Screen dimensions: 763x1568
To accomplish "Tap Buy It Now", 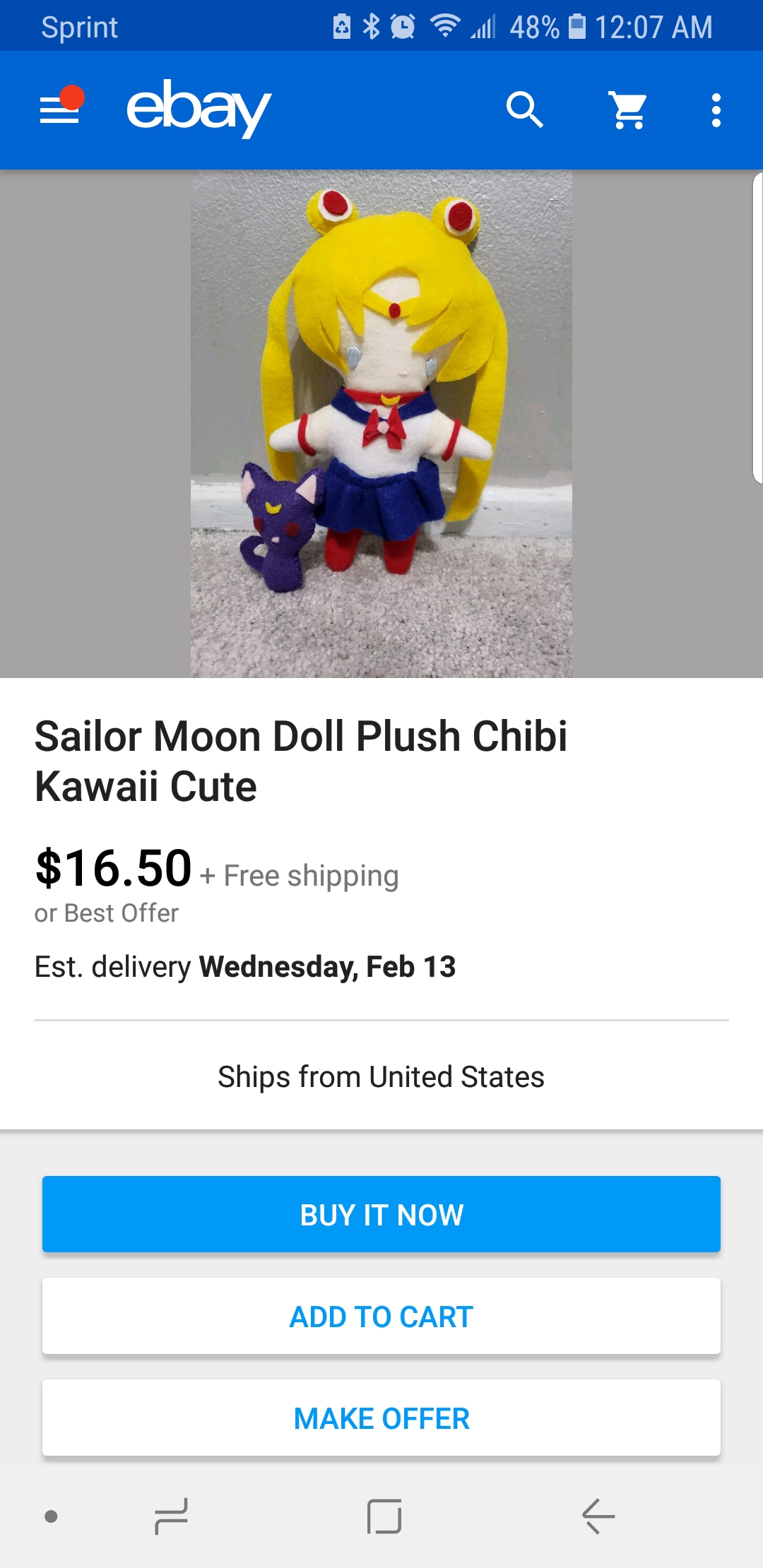I will (381, 1214).
